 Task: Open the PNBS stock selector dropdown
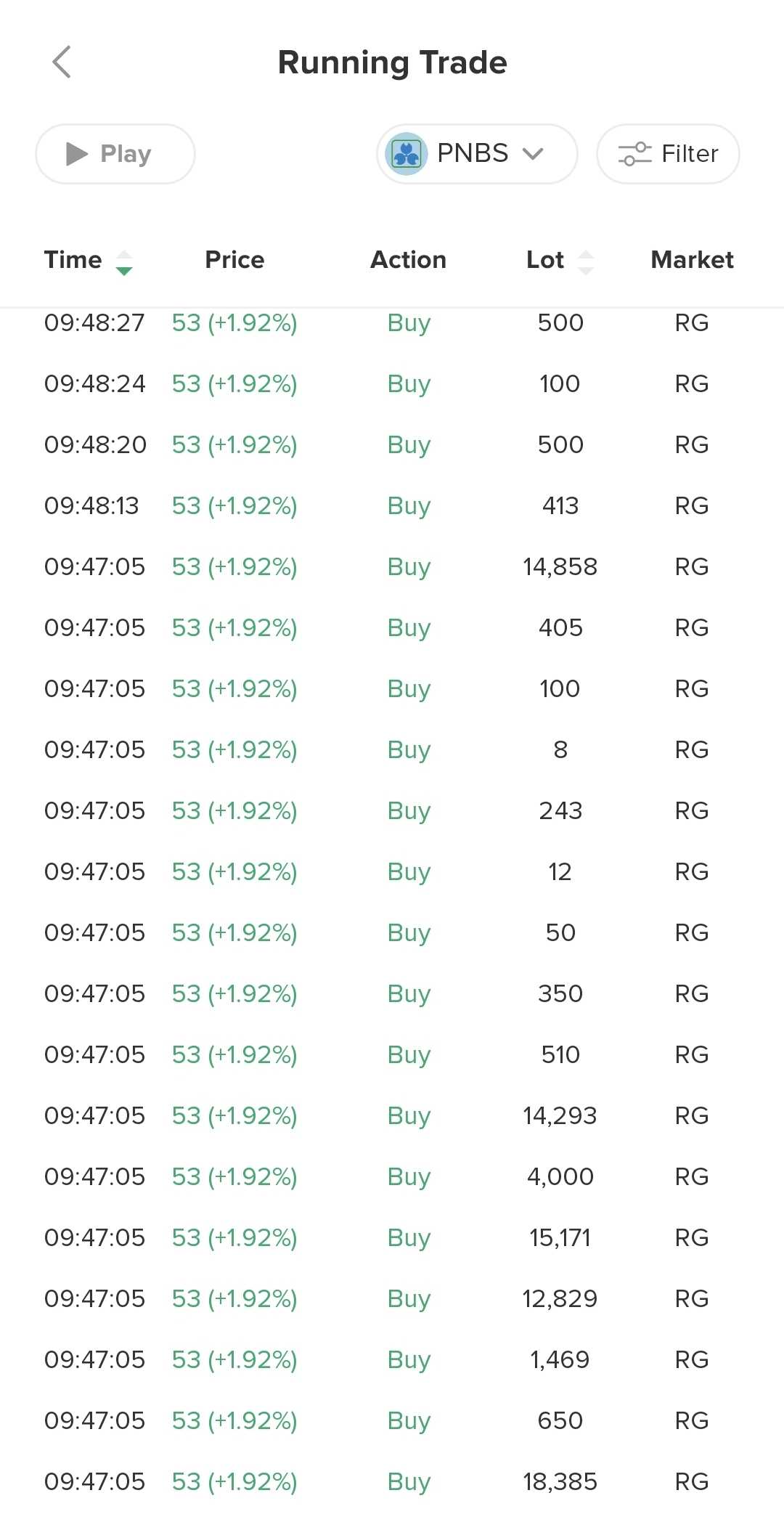[x=477, y=154]
